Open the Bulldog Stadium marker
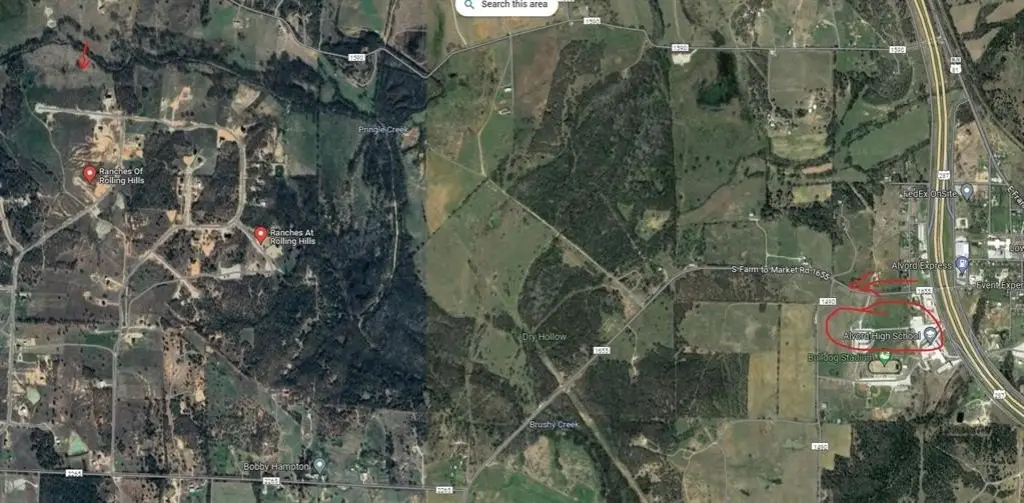The width and height of the screenshot is (1024, 503). tap(884, 355)
